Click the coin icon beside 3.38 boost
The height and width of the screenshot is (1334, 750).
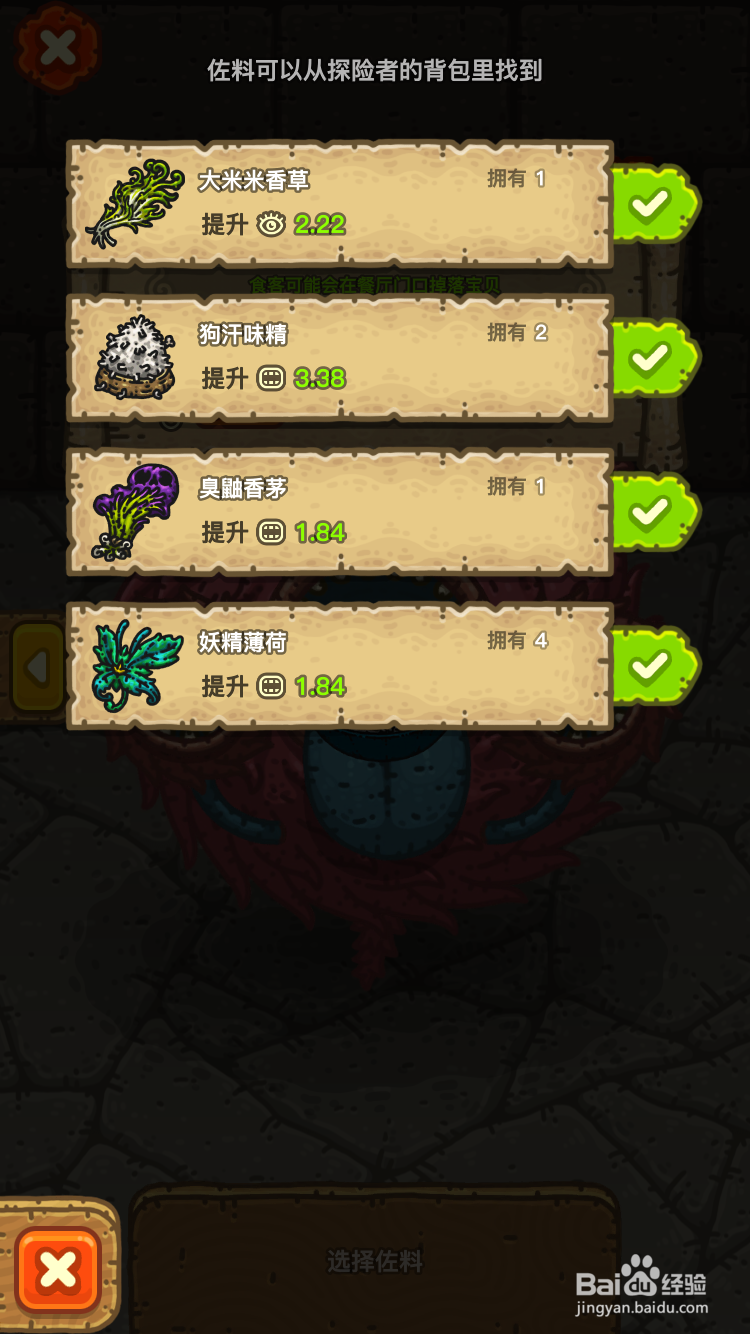point(269,379)
